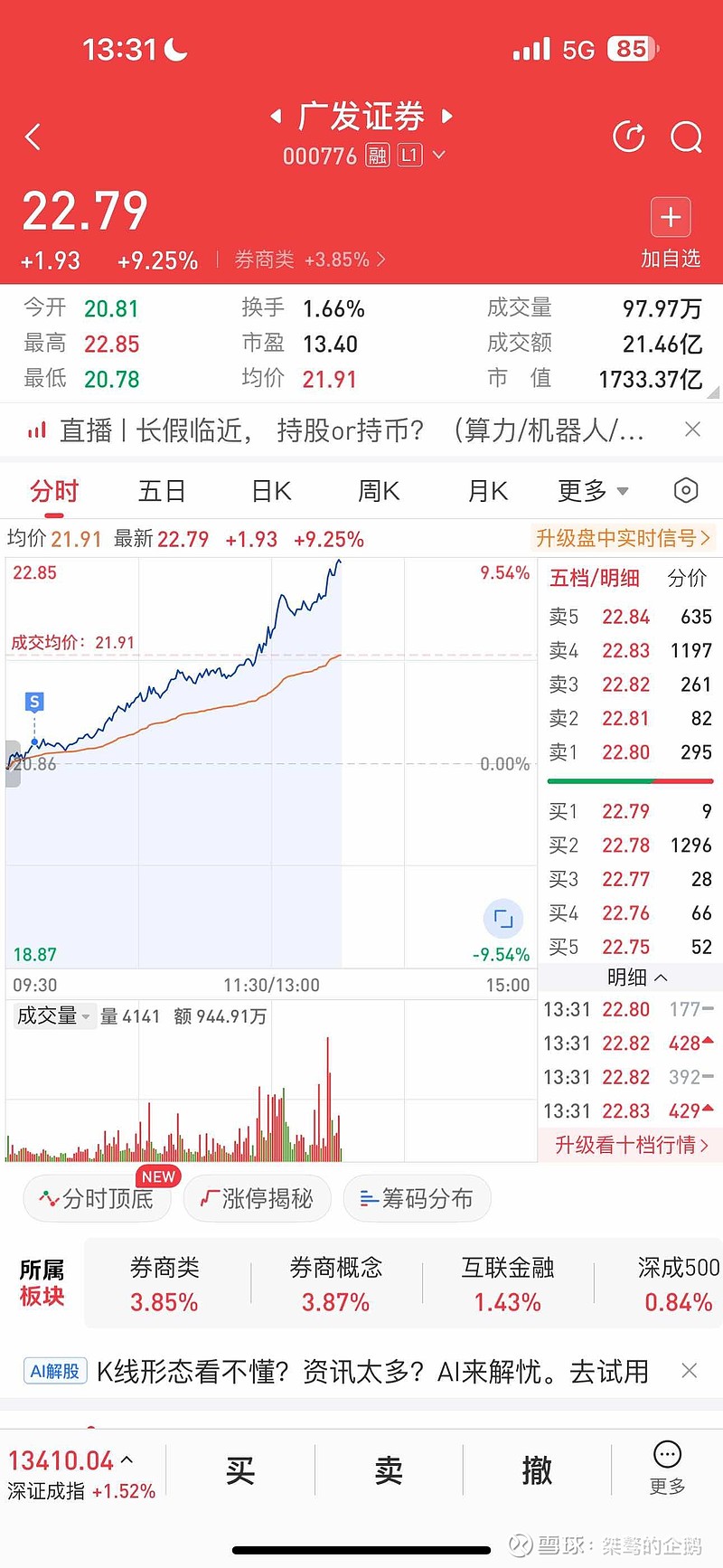Tap the refresh/share circular arrow icon
723x1568 pixels.
point(629,137)
